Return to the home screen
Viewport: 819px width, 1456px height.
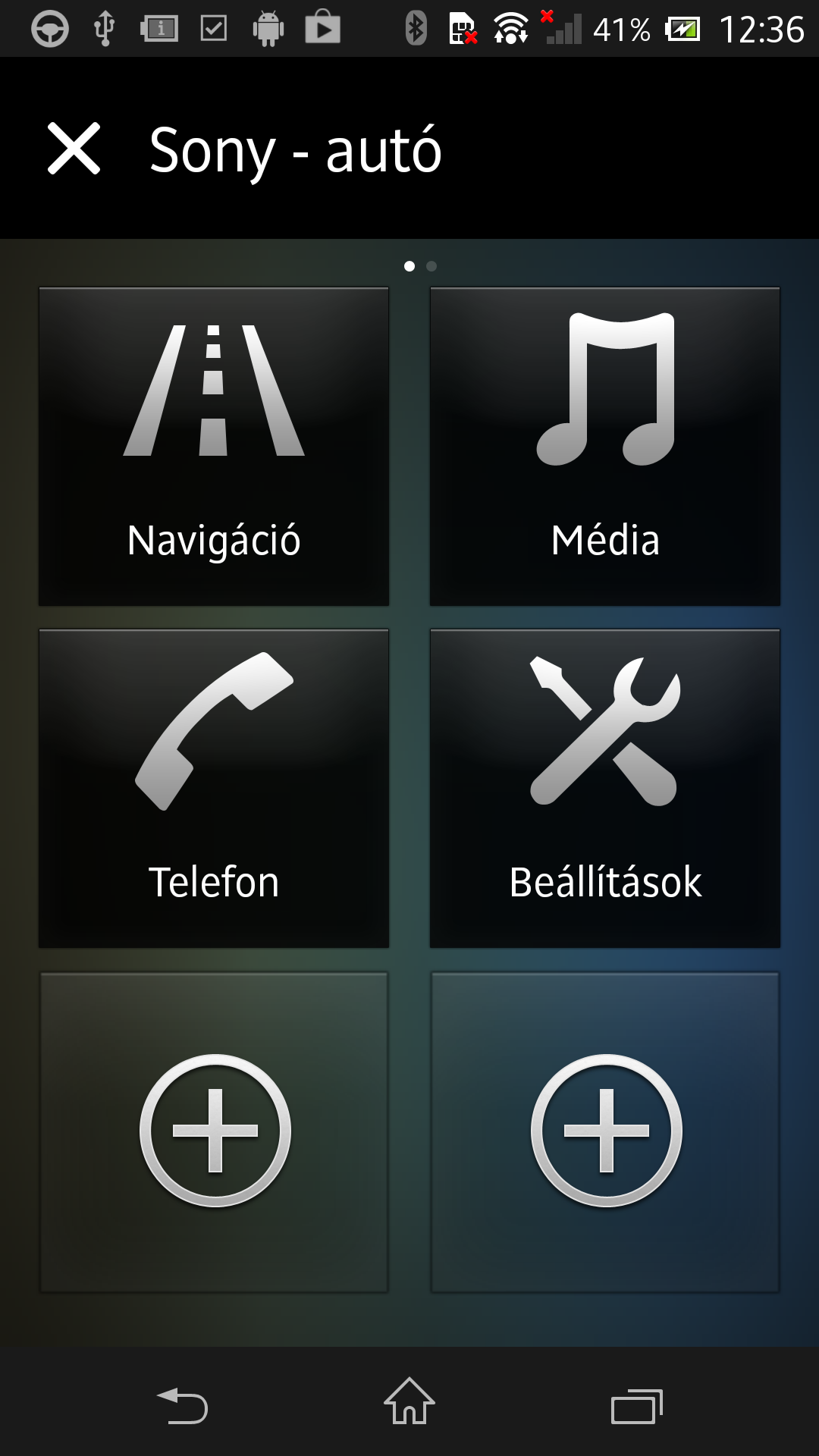[409, 1402]
